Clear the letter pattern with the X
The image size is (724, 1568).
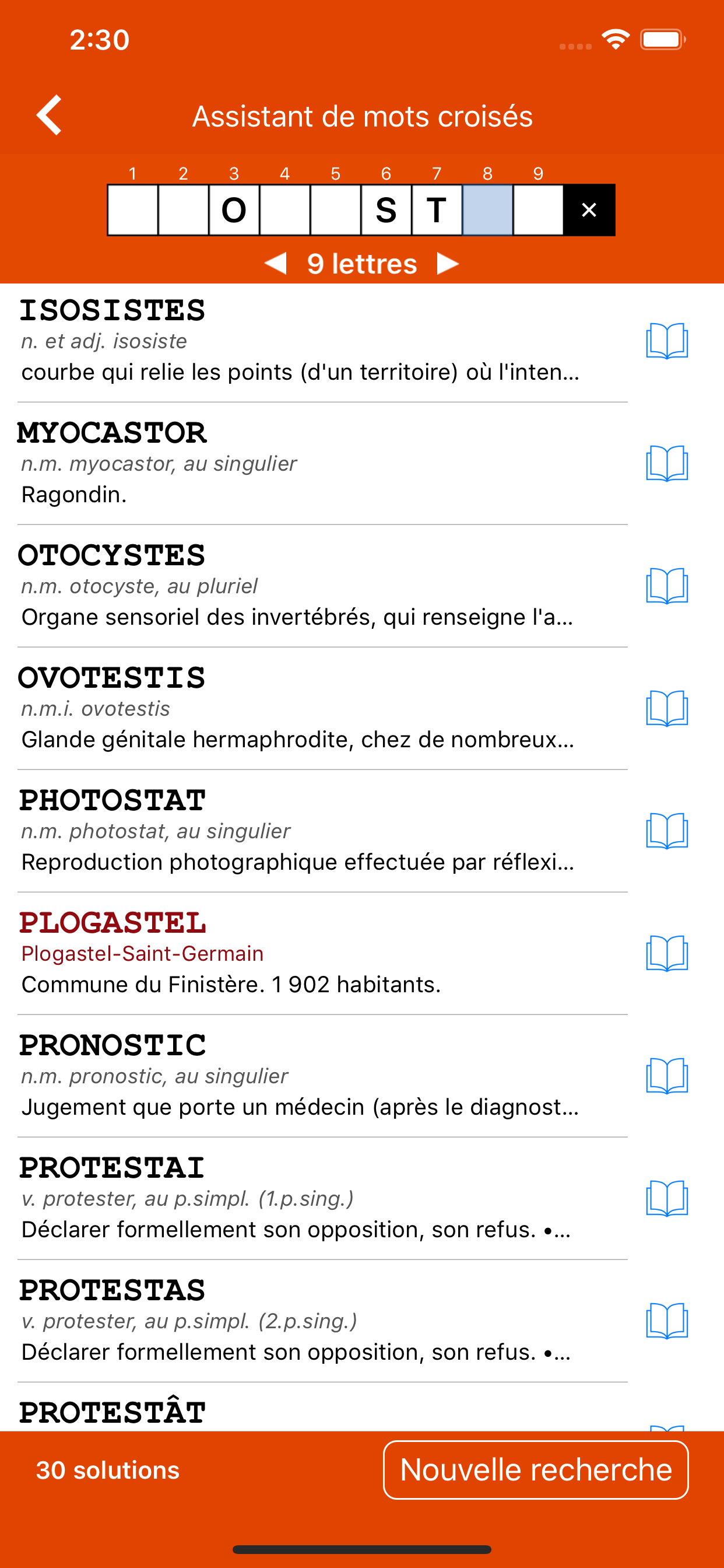click(x=588, y=210)
